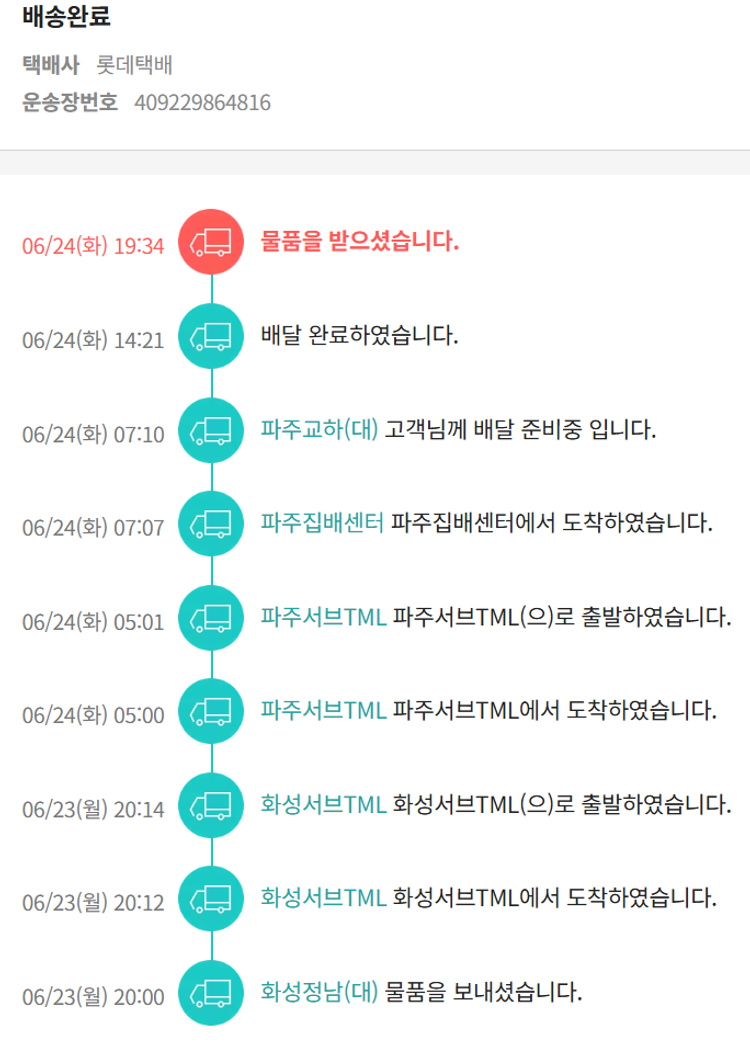
Task: Tap 화성서브TML in the 20:12 arrival row
Action: [x=323, y=897]
